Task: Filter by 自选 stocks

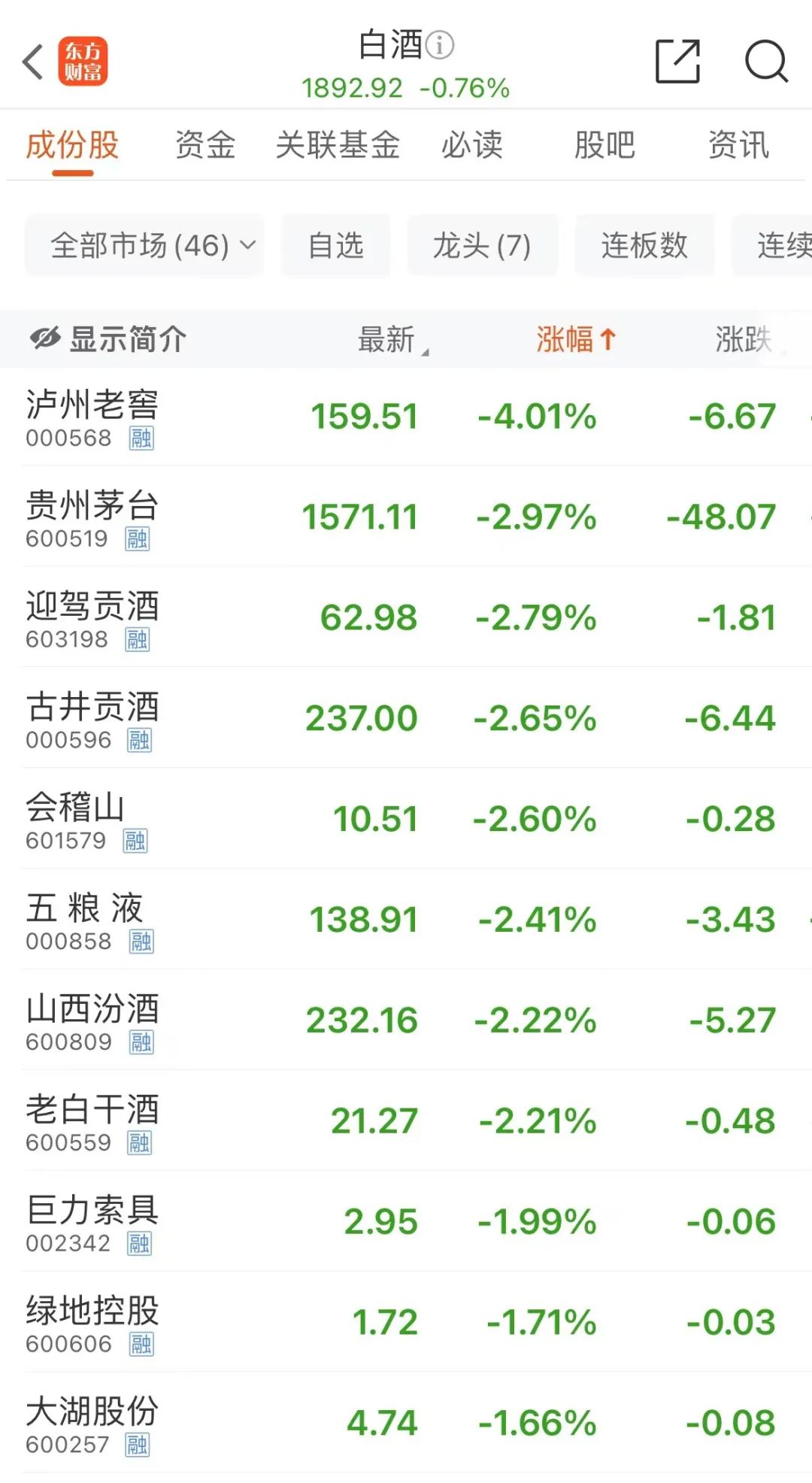Action: (336, 246)
